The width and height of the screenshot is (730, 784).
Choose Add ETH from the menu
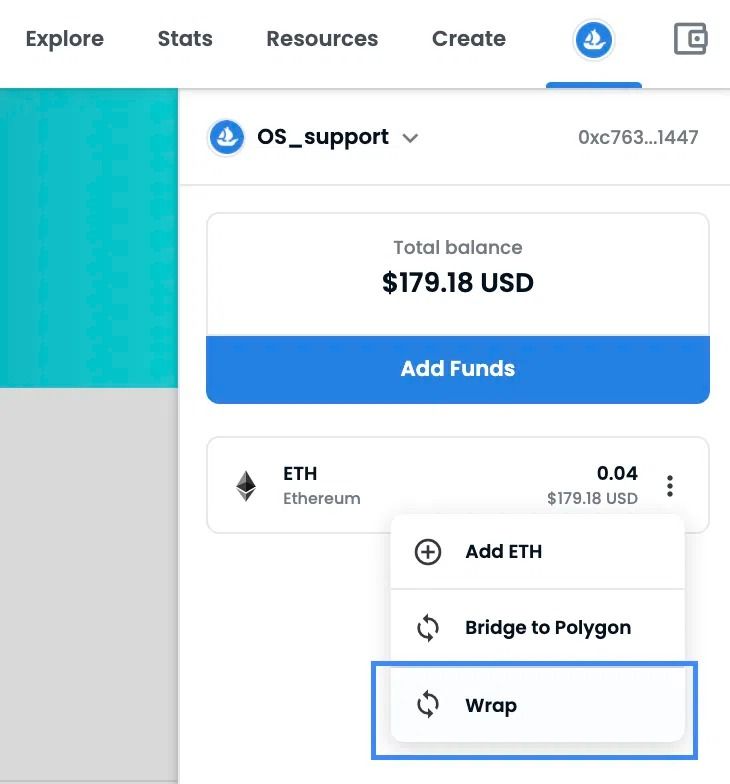tap(503, 552)
